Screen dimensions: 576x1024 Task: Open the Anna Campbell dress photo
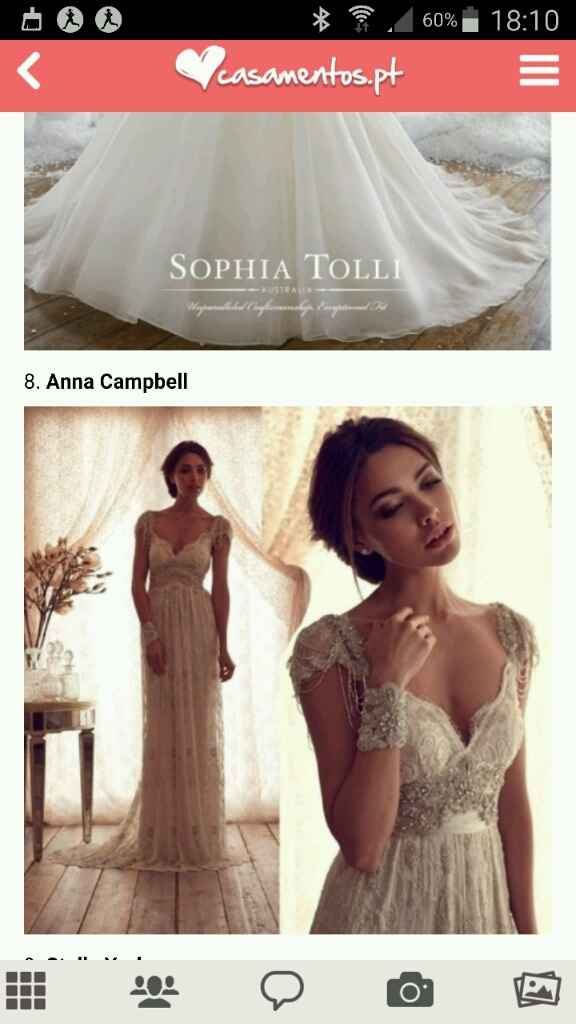[x=287, y=670]
